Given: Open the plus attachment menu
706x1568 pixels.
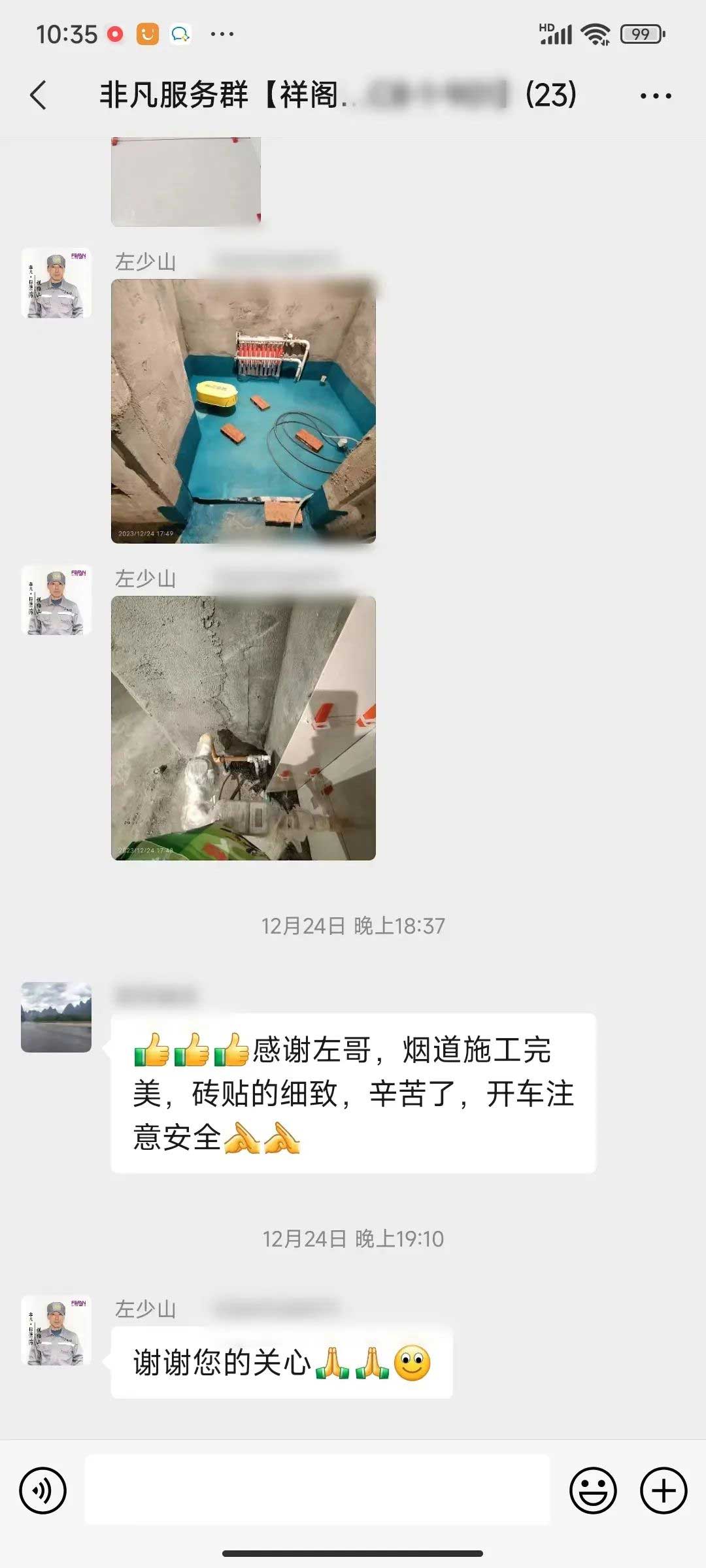Looking at the screenshot, I should point(663,1490).
